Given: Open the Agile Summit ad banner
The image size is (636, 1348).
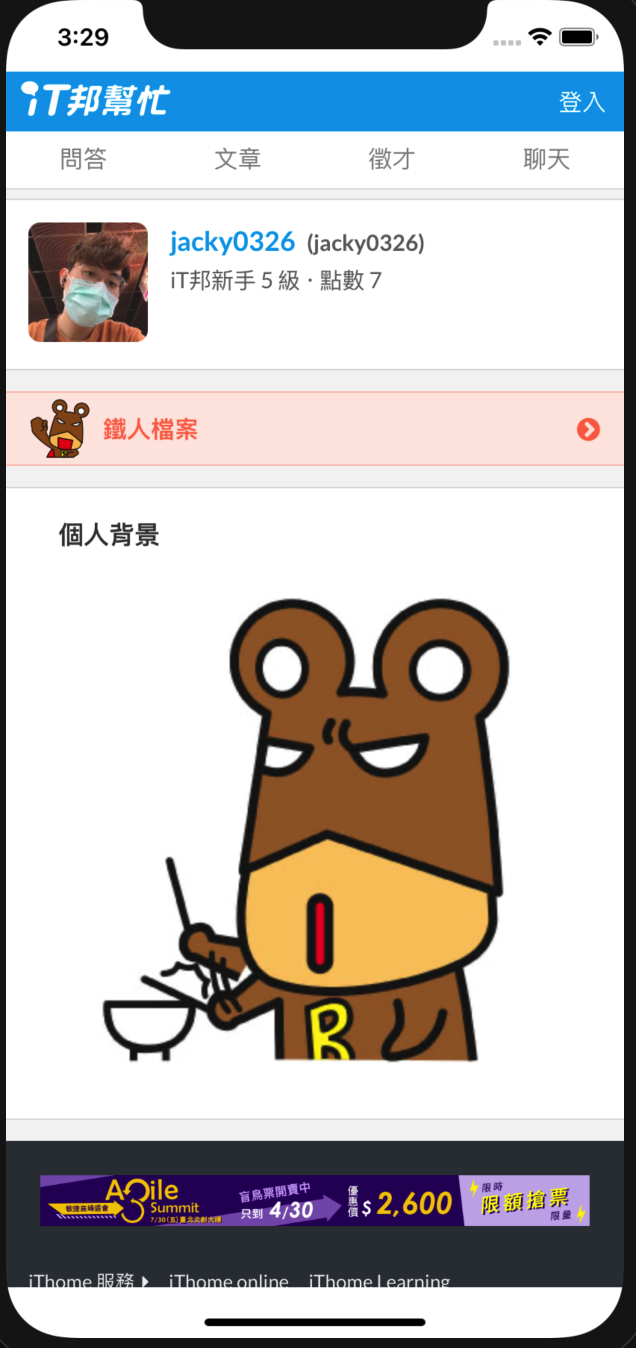Looking at the screenshot, I should [315, 1200].
